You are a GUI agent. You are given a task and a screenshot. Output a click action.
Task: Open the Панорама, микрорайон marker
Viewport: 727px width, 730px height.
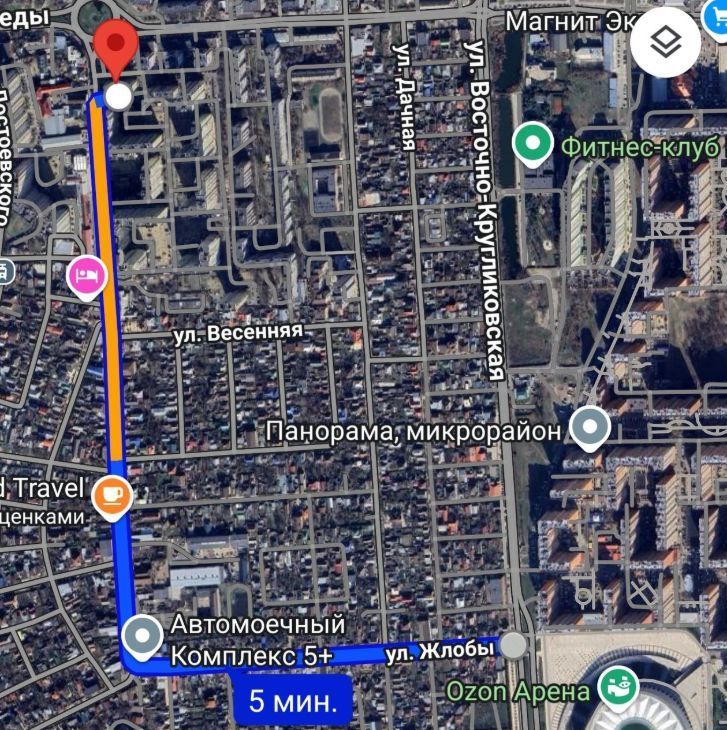pos(589,429)
